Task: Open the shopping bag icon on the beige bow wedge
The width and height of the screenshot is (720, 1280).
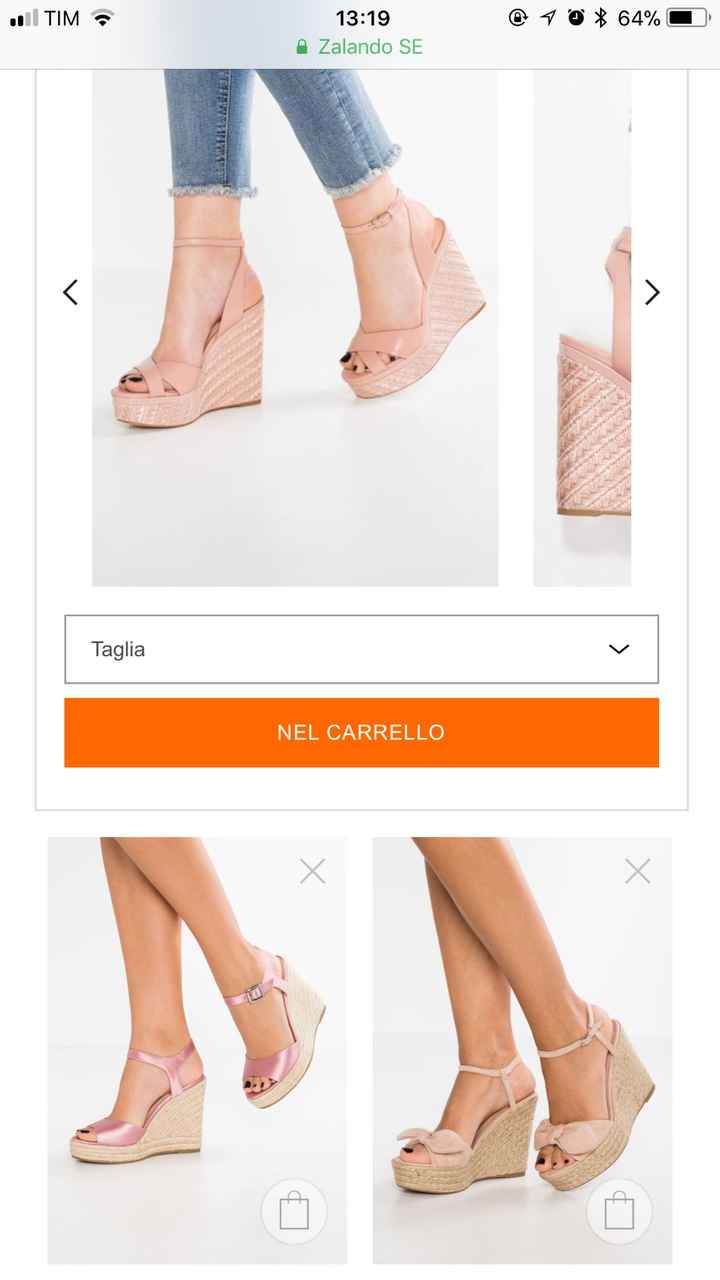Action: point(619,1211)
